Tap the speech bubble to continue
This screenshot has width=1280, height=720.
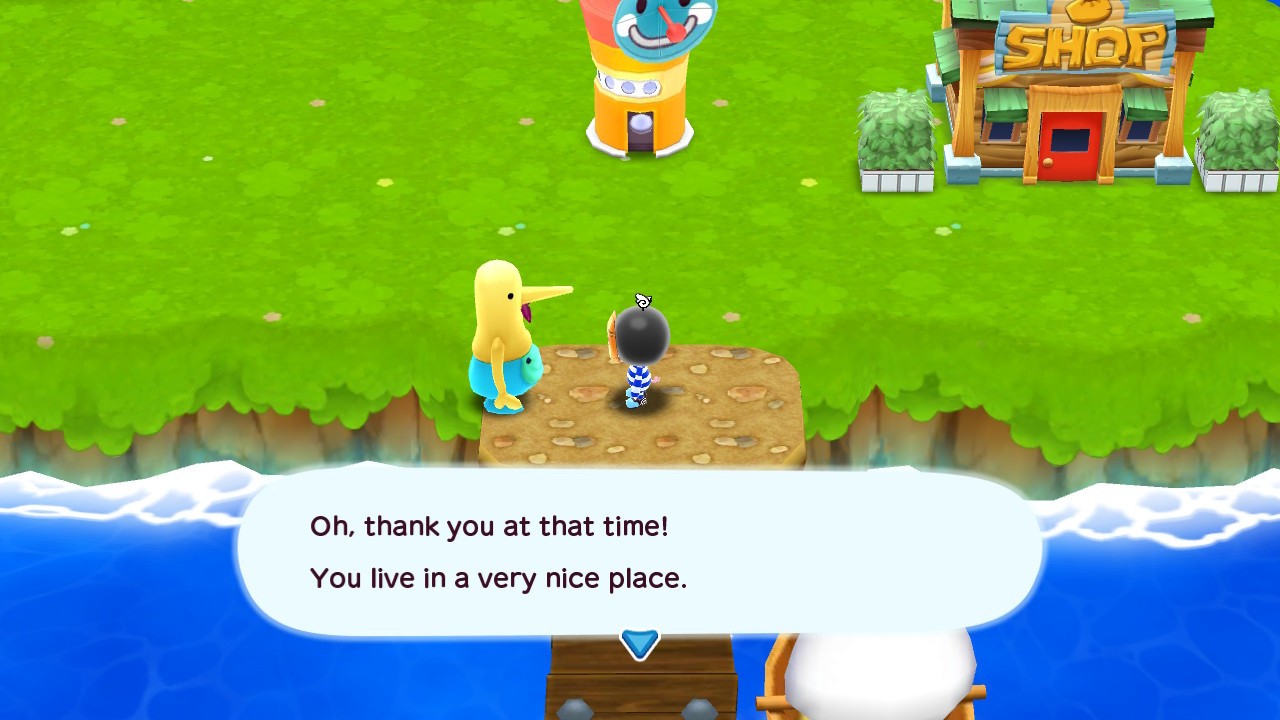tap(640, 552)
